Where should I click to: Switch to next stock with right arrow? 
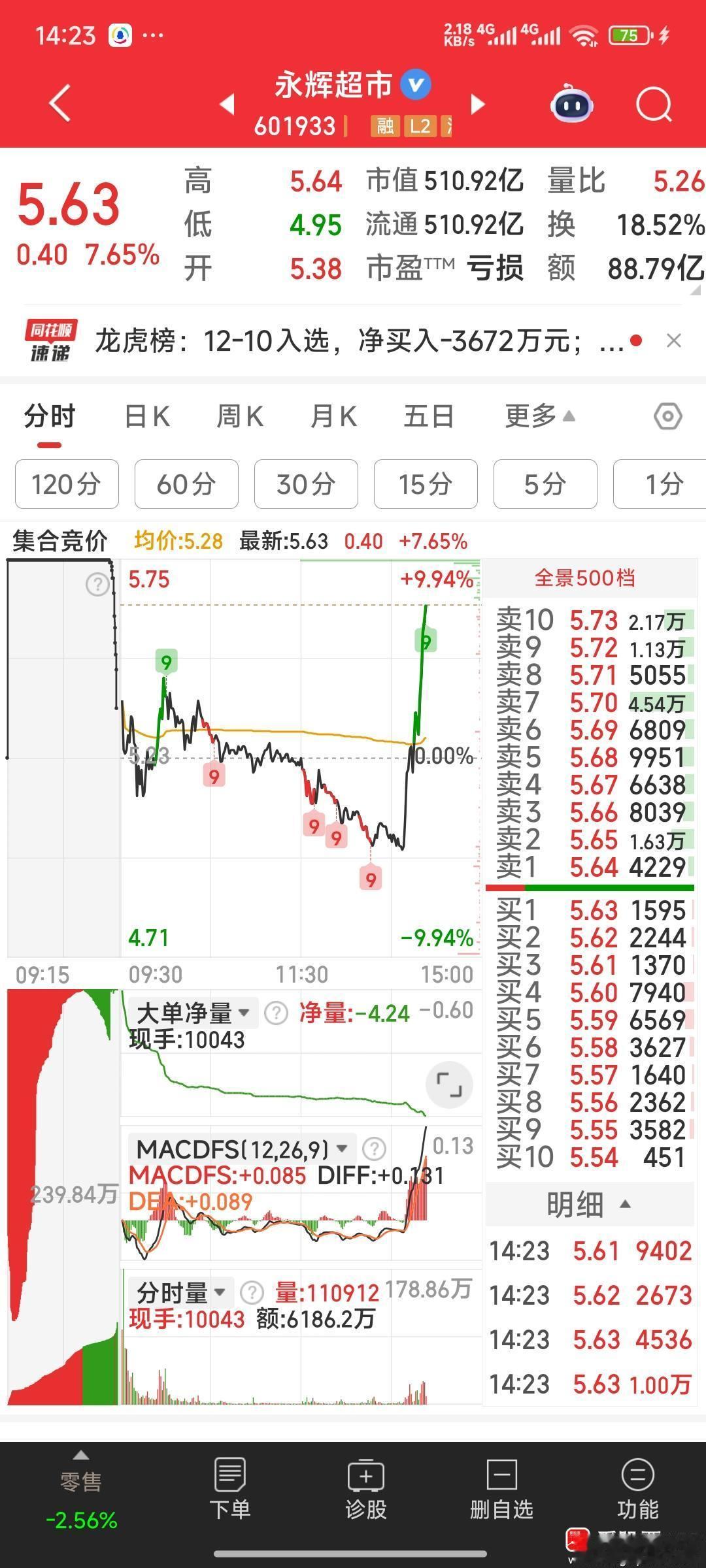478,105
